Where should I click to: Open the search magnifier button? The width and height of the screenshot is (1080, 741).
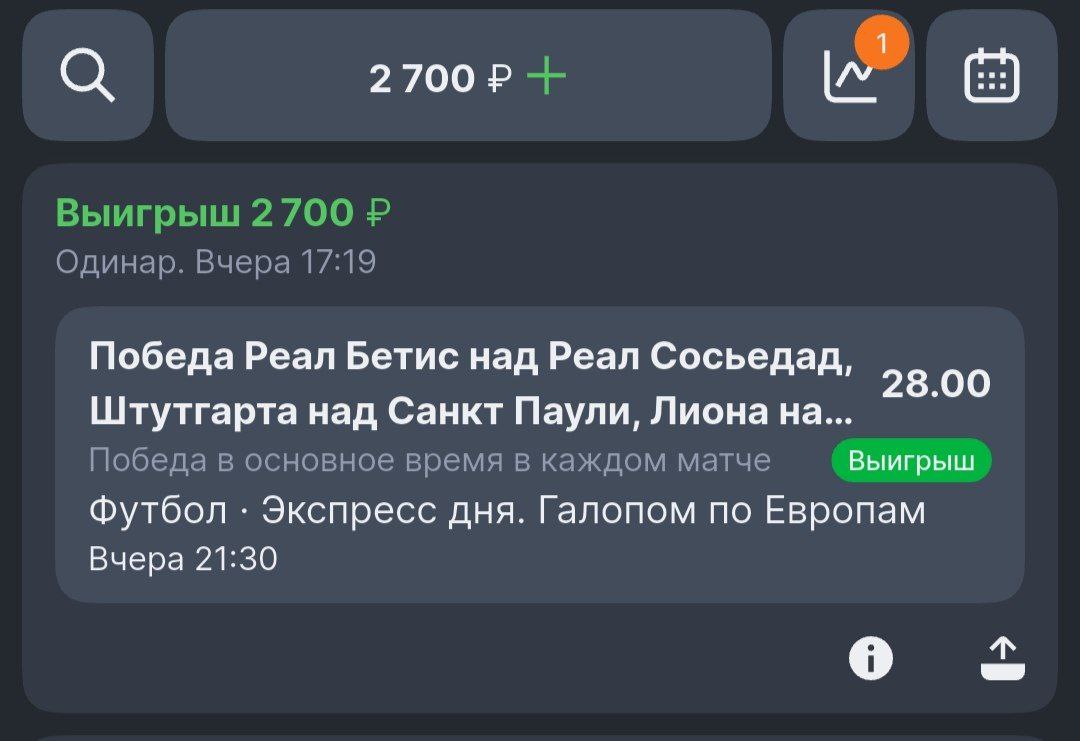point(88,76)
